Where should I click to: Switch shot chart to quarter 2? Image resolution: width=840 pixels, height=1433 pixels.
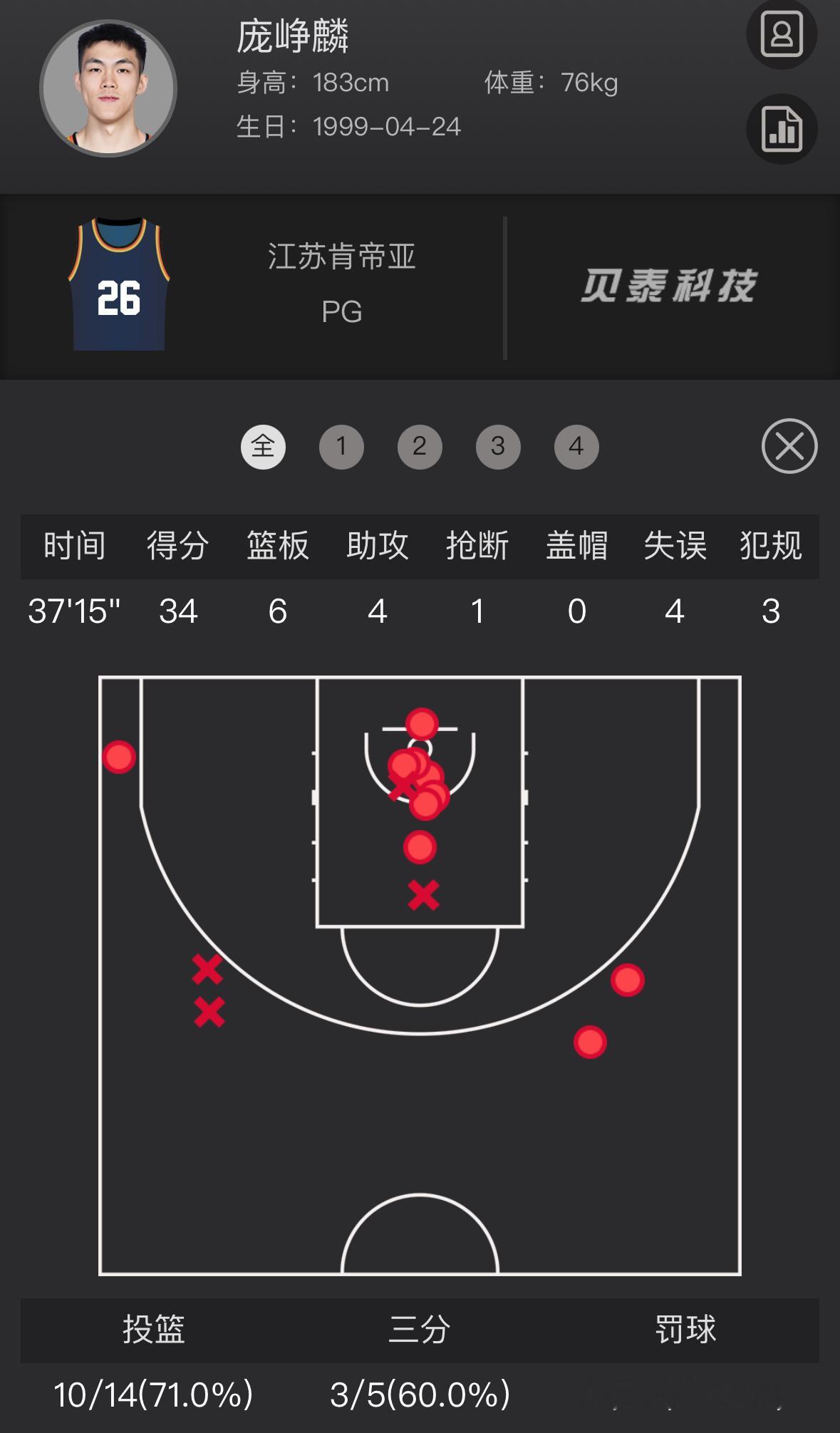(x=420, y=447)
